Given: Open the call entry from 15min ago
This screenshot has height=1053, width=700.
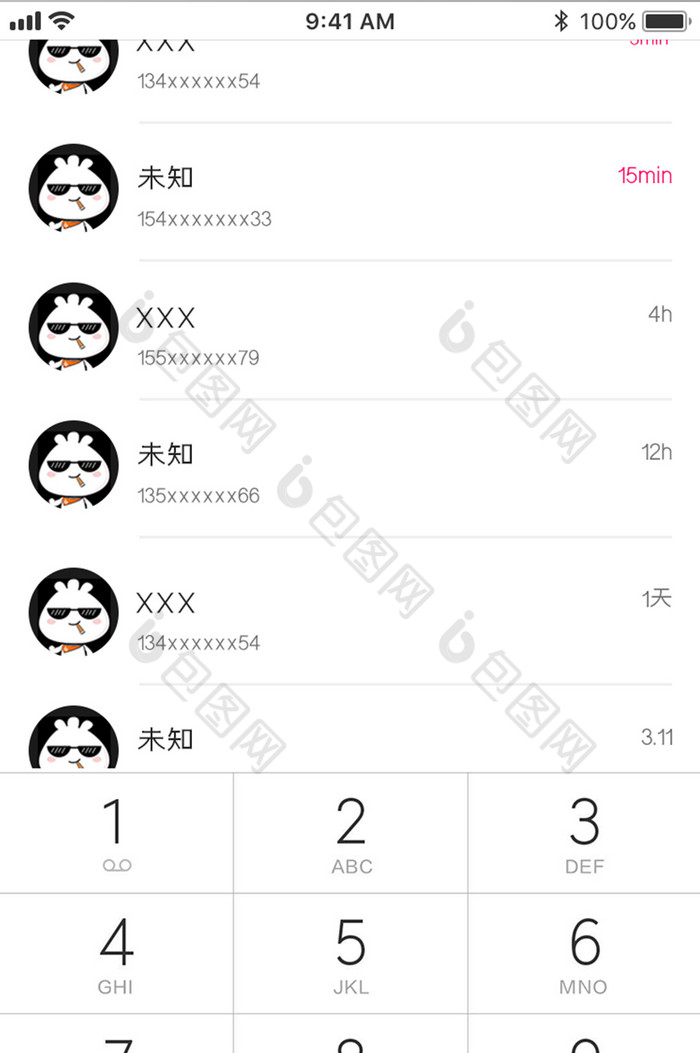Looking at the screenshot, I should pyautogui.click(x=350, y=194).
